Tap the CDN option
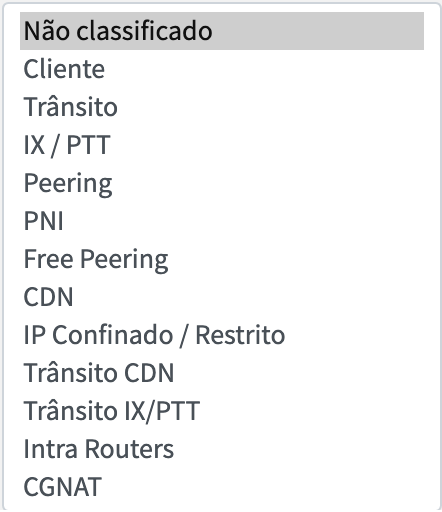The height and width of the screenshot is (512, 442). pos(222,297)
